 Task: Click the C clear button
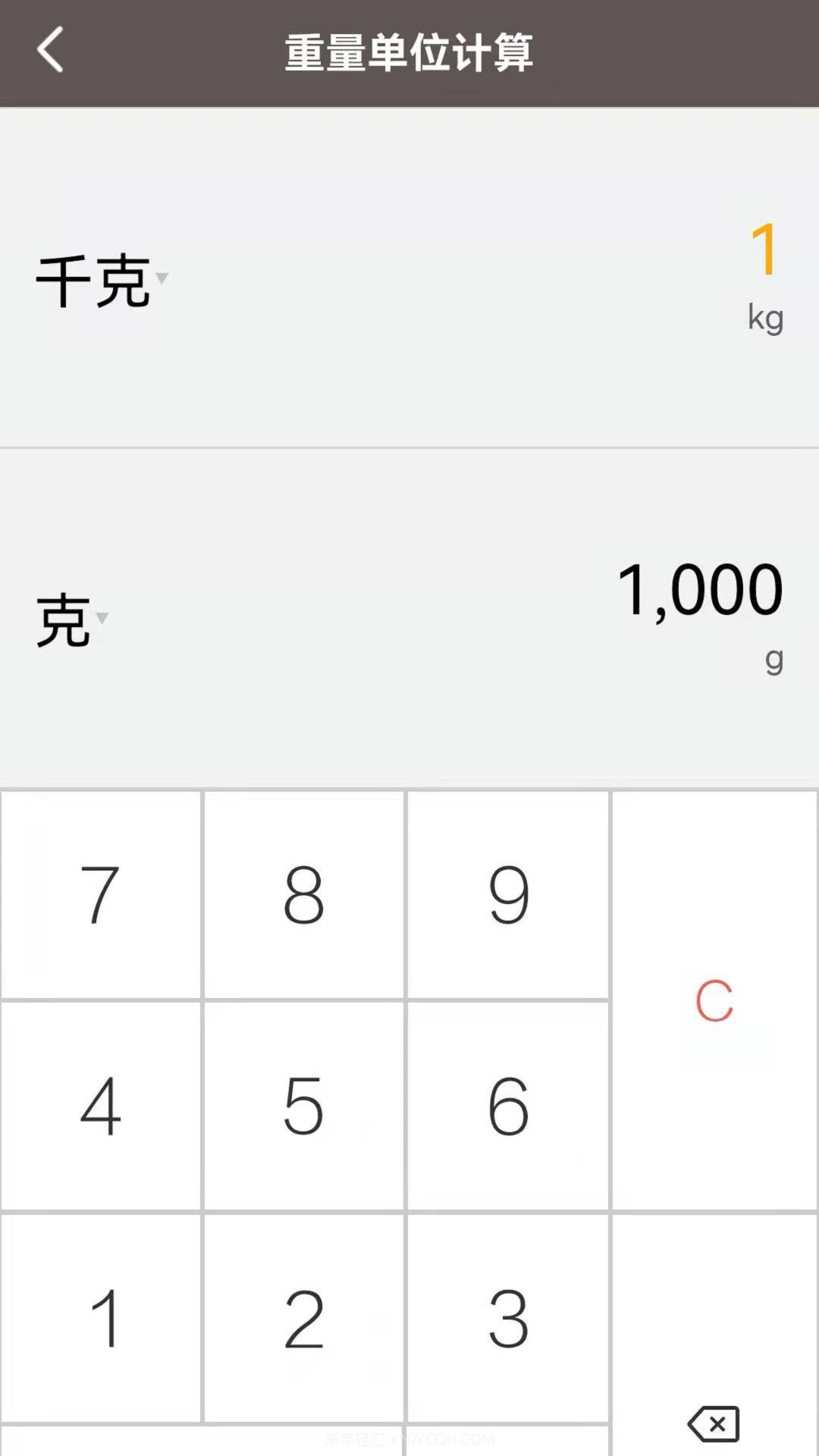click(x=714, y=1001)
